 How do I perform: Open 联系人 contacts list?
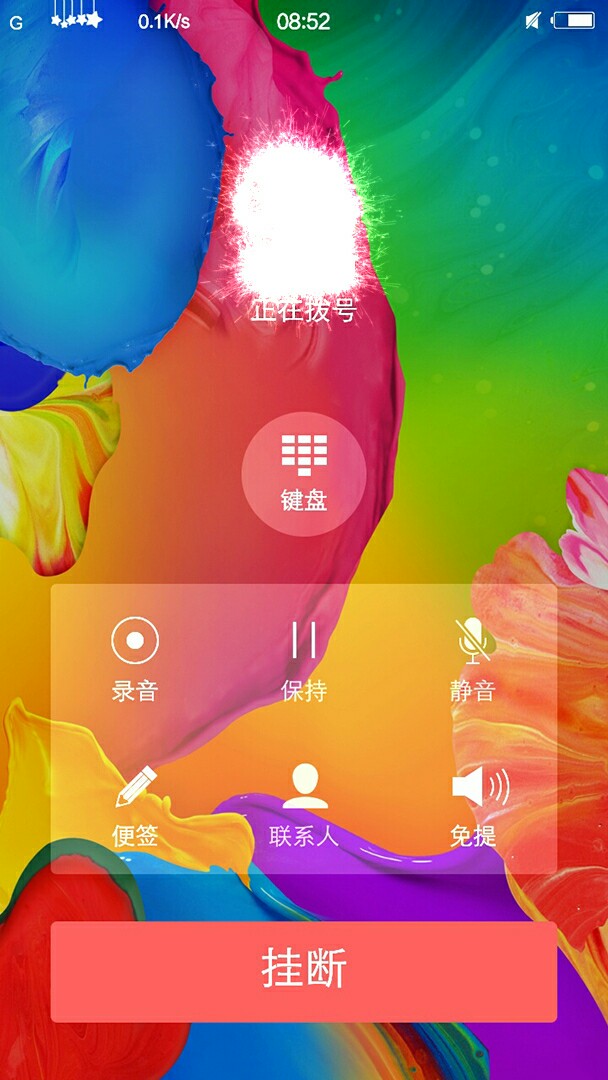coord(304,804)
